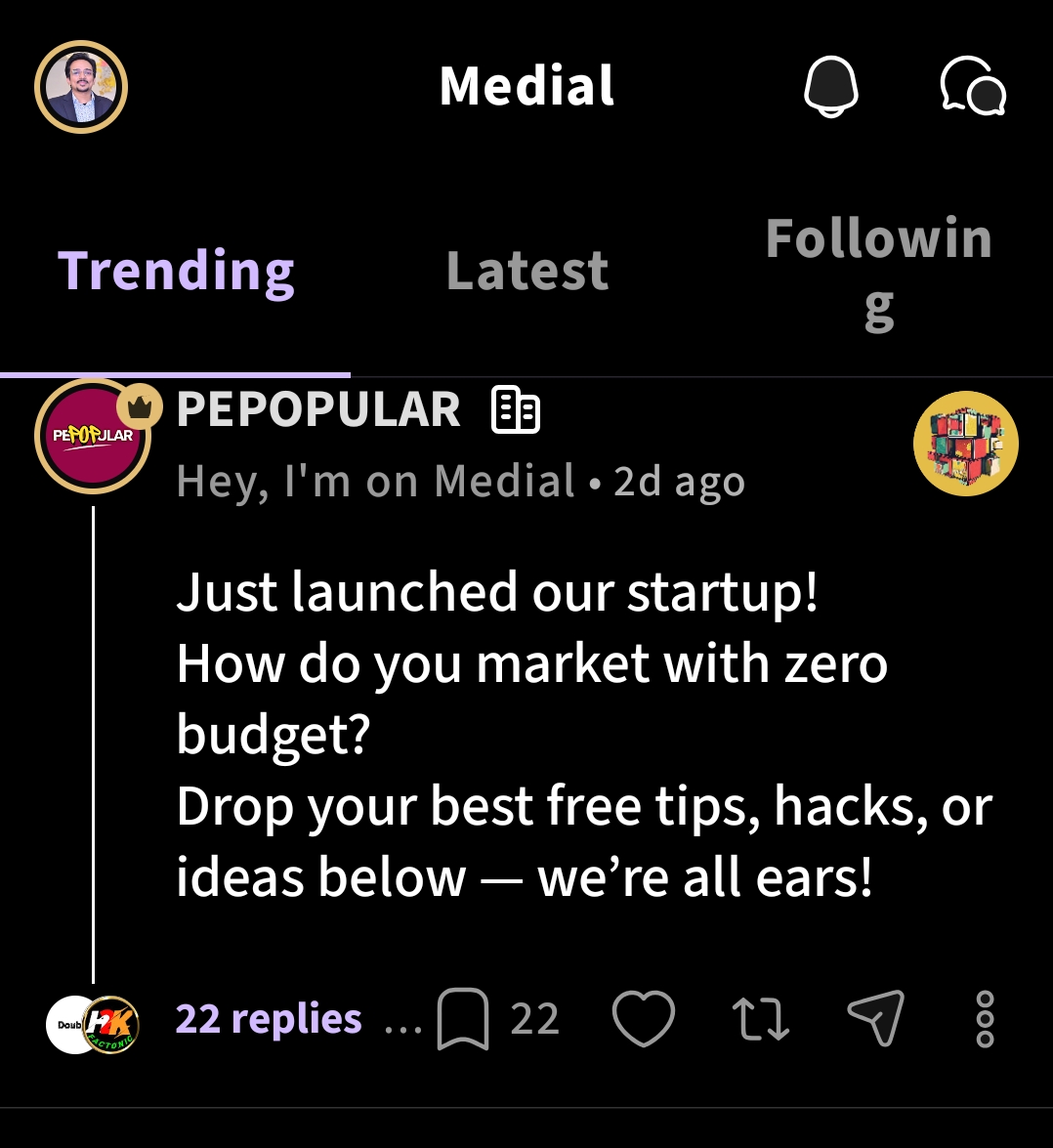Viewport: 1053px width, 1148px height.
Task: Open PEPOPULAR's profile picture
Action: [93, 436]
